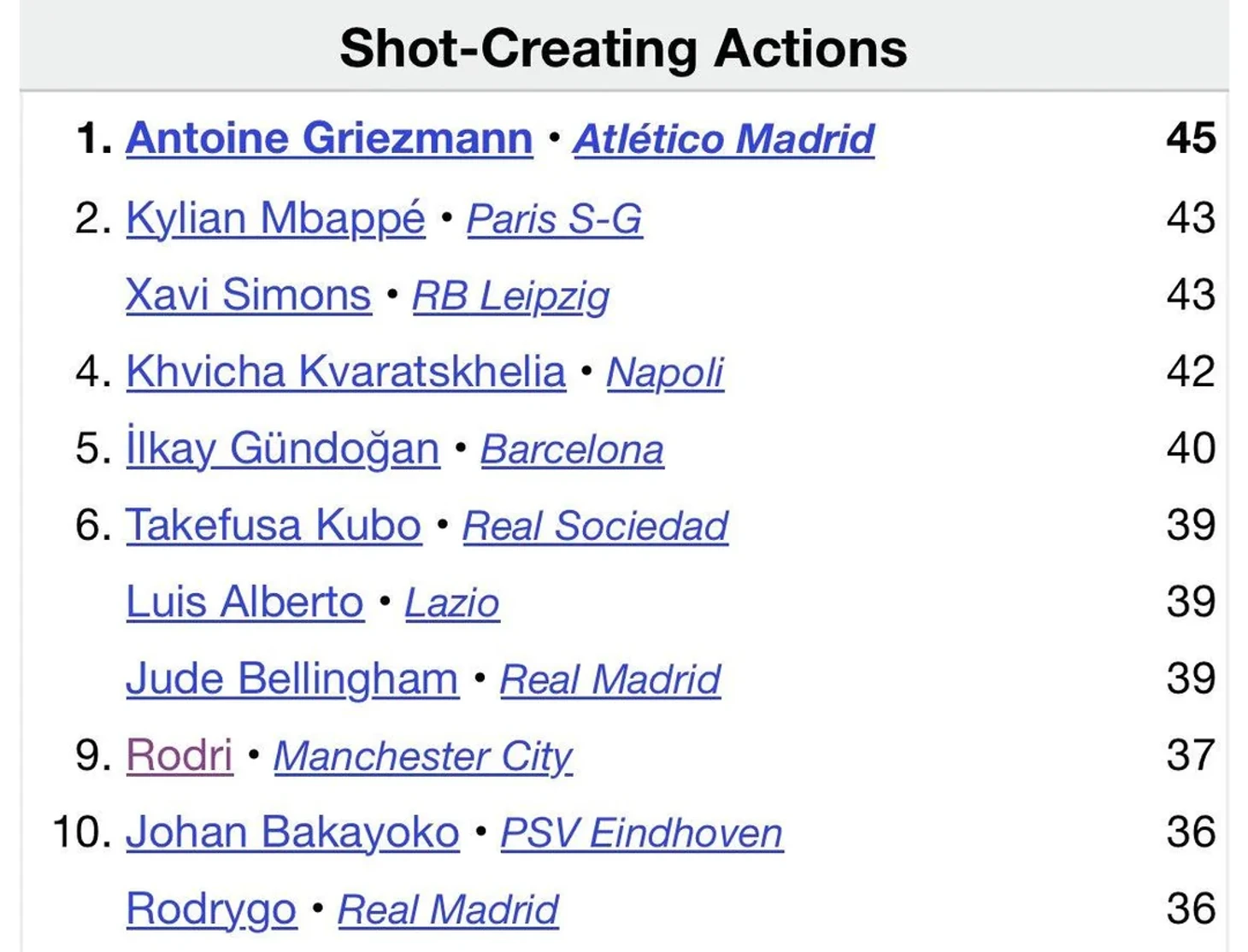Visit the Real Sociedad team page

coord(595,526)
